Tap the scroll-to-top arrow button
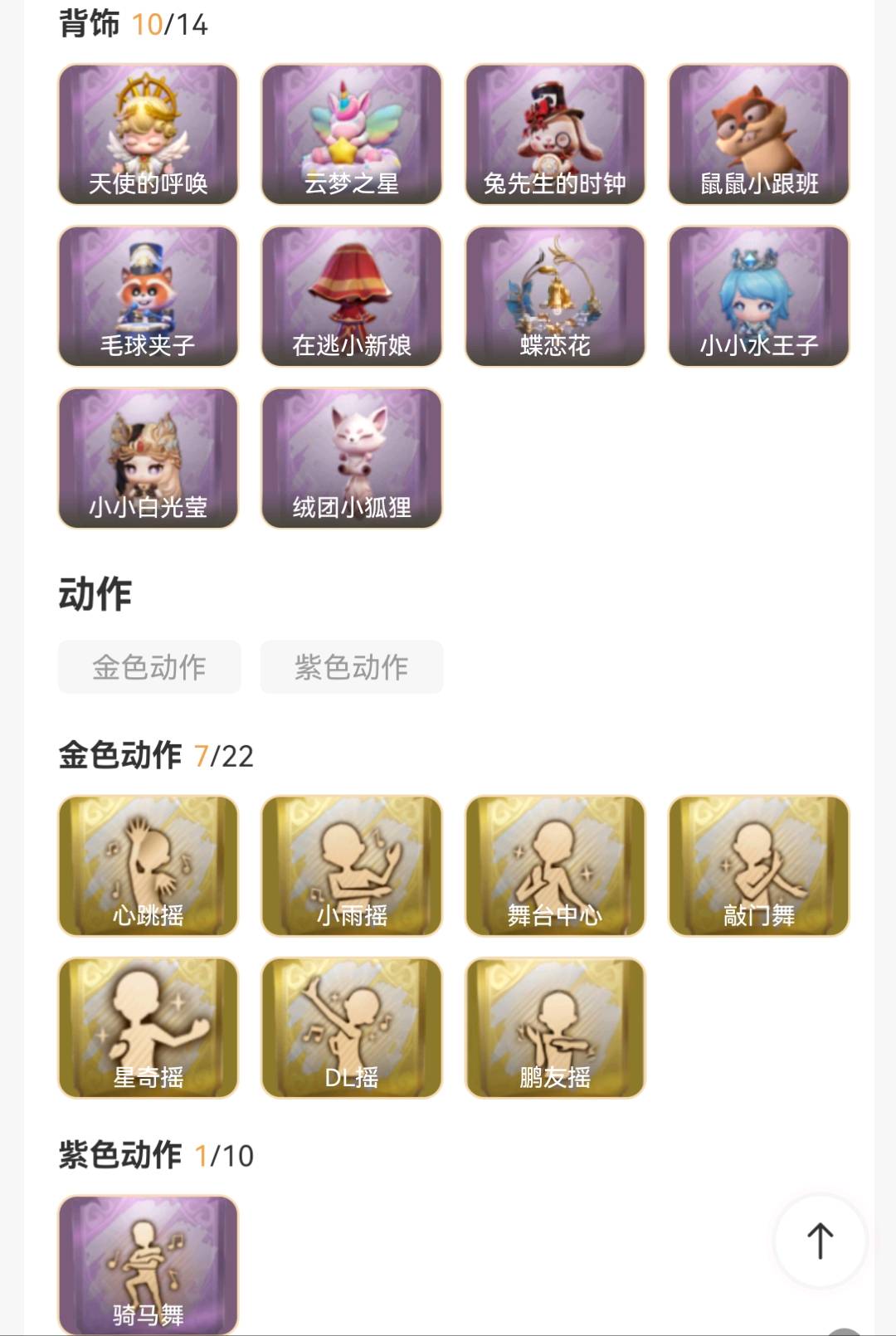The height and width of the screenshot is (1336, 896). coord(820,1241)
